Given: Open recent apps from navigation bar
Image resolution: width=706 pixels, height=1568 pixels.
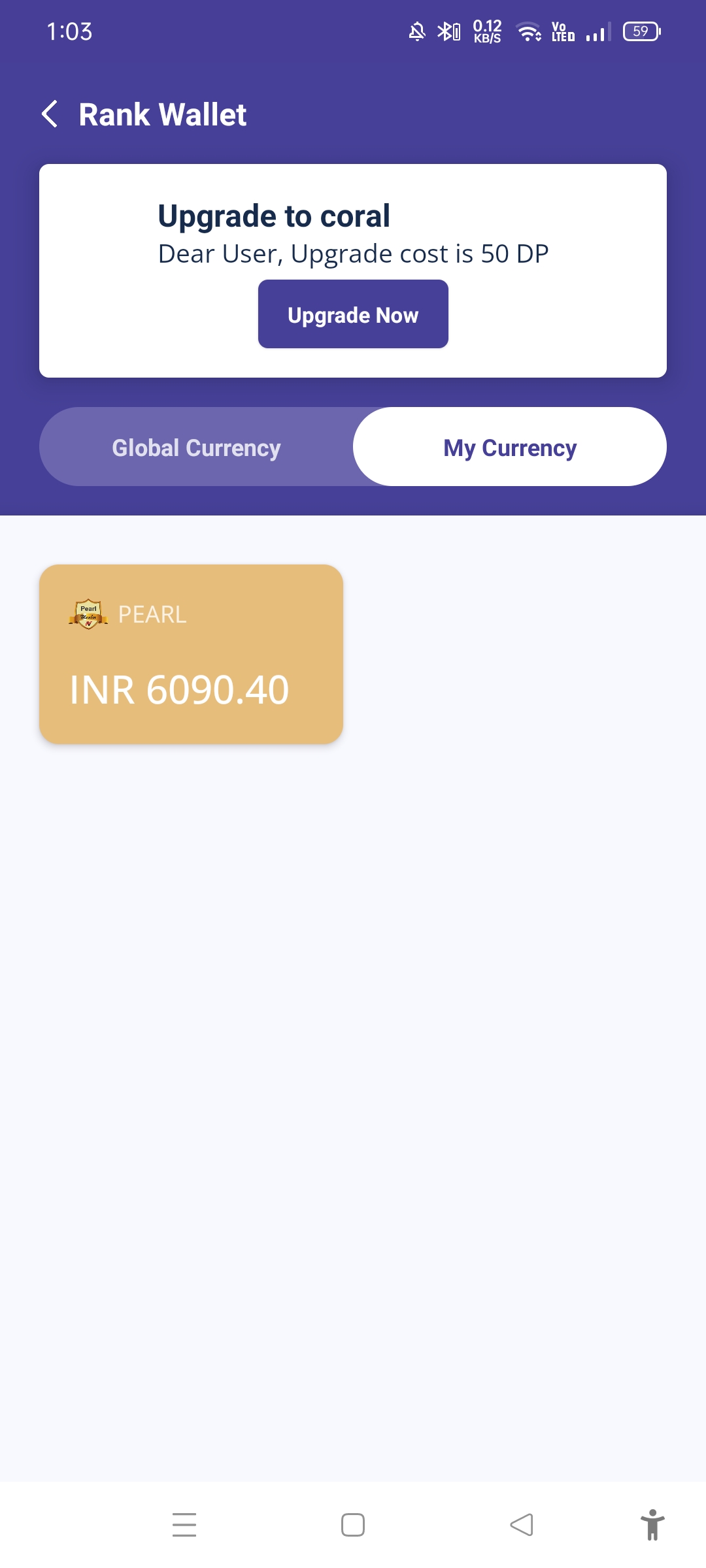Looking at the screenshot, I should [x=184, y=1525].
